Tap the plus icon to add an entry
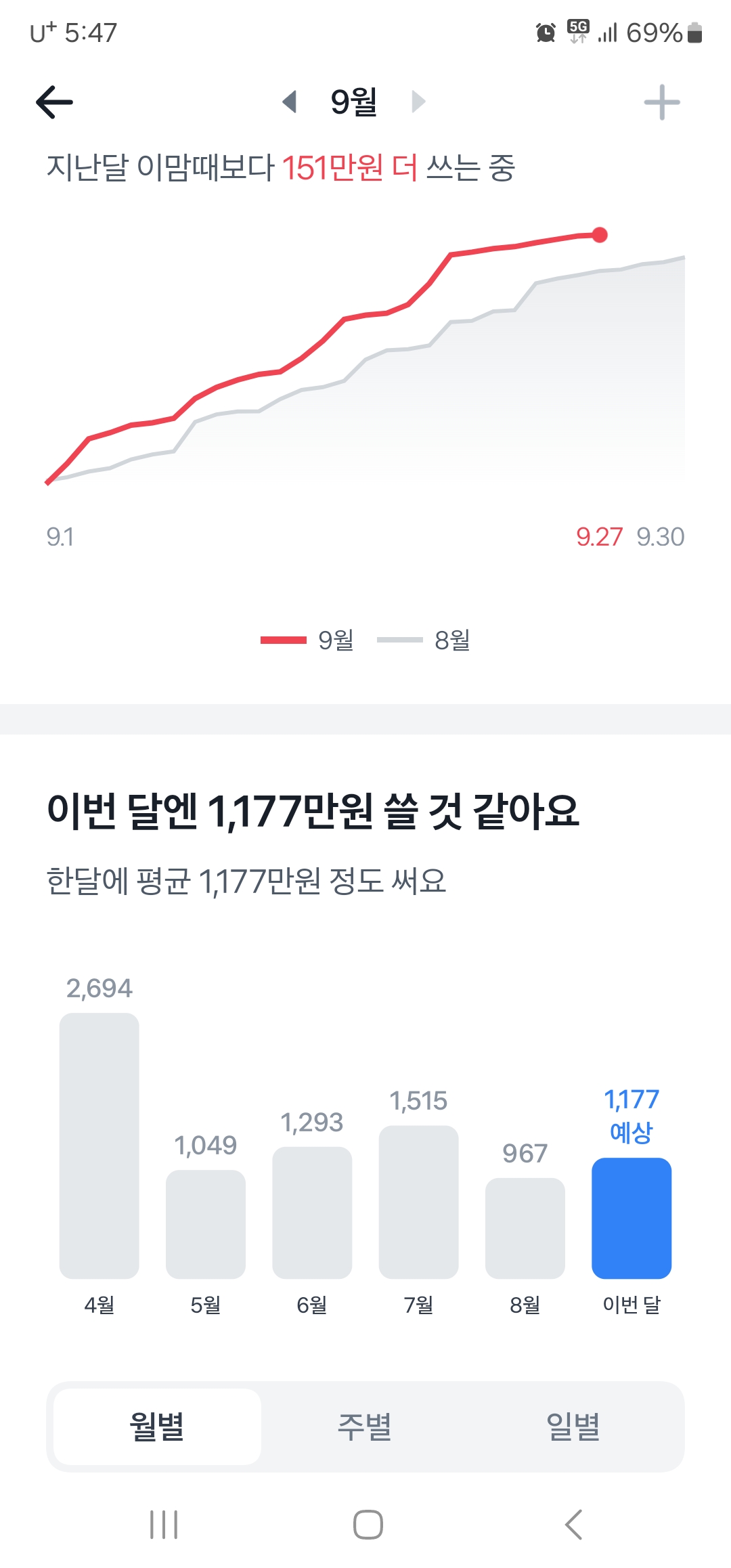Image resolution: width=731 pixels, height=1568 pixels. pos(661,102)
